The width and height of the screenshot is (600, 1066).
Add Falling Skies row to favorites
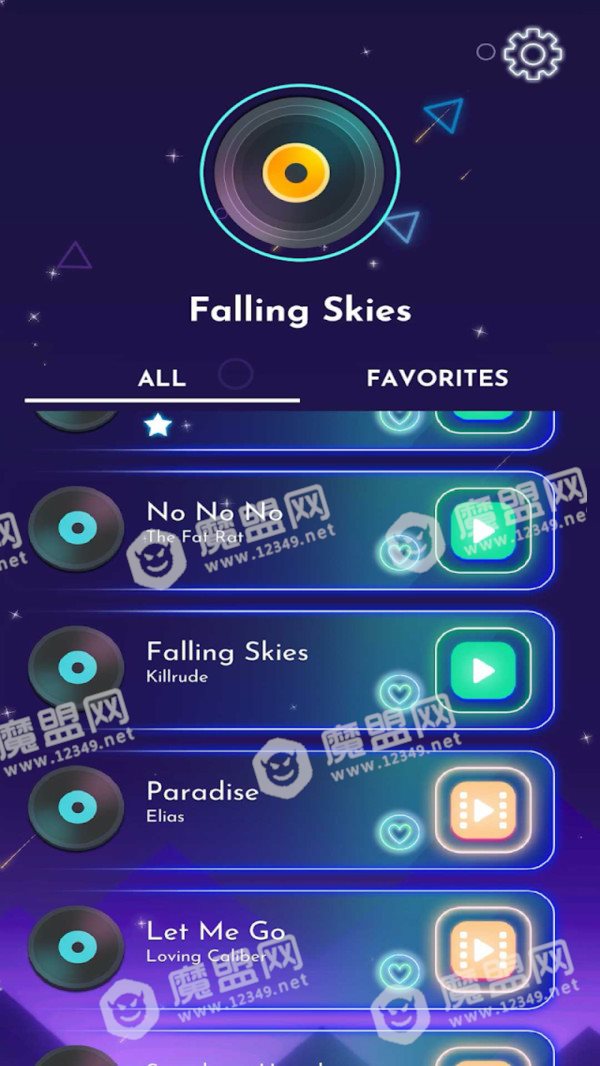pyautogui.click(x=400, y=692)
